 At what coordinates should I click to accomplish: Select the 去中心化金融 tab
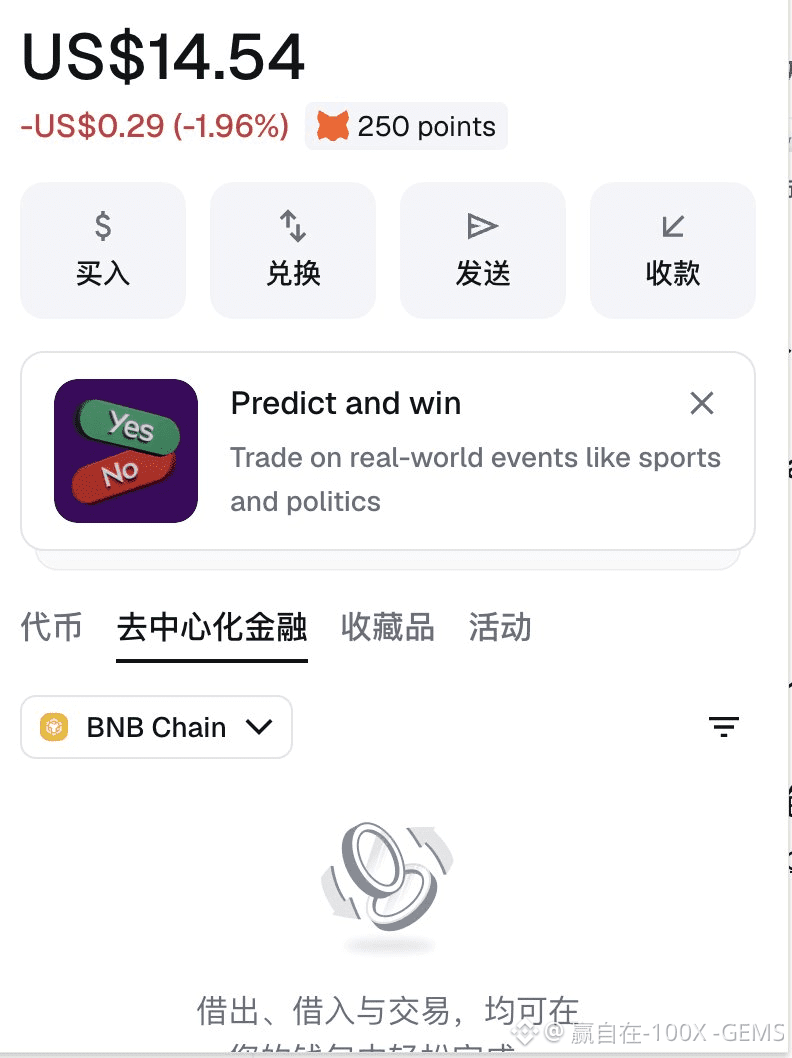coord(212,628)
